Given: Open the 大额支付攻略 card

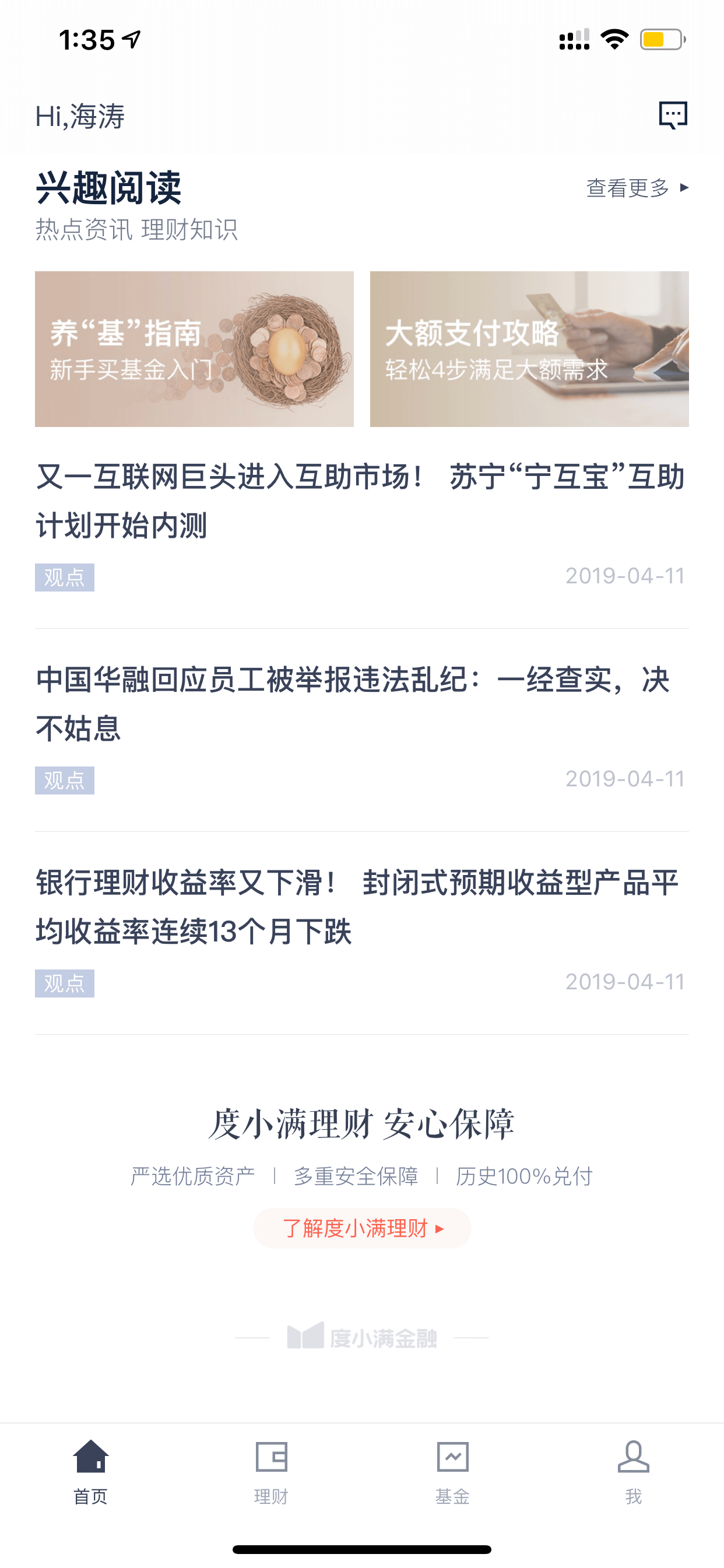Looking at the screenshot, I should point(529,349).
